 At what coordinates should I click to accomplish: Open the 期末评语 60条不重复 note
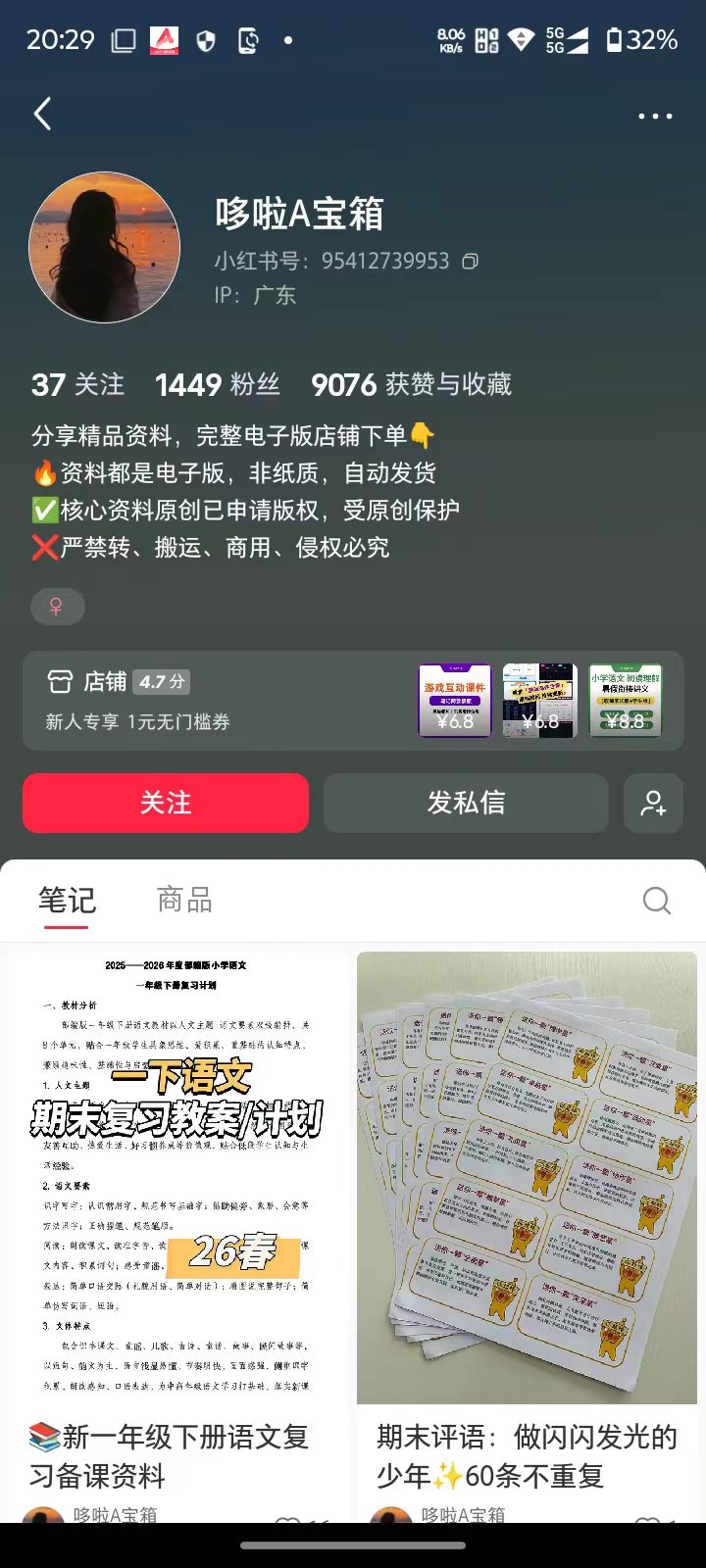click(528, 1237)
